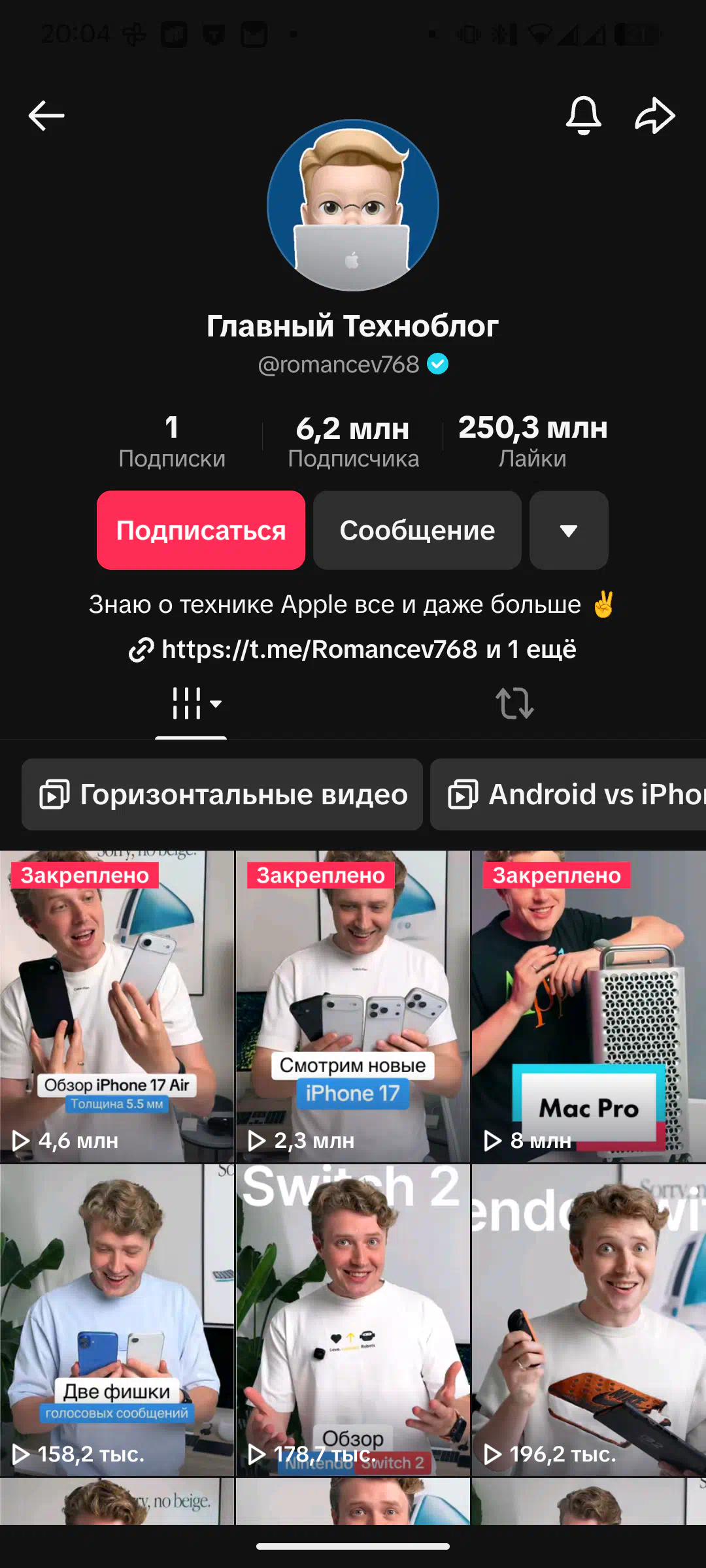Screen dimensions: 706x1568
Task: Play the pinned Смотрим новые iPhone 17 video
Action: [353, 1006]
